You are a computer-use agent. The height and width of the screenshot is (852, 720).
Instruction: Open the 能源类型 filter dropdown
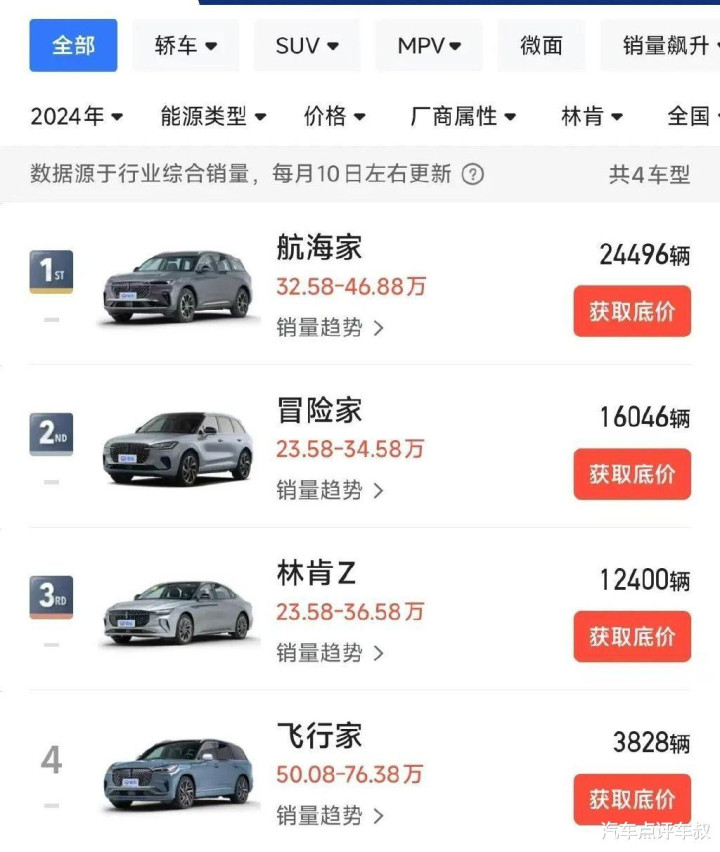tap(213, 116)
